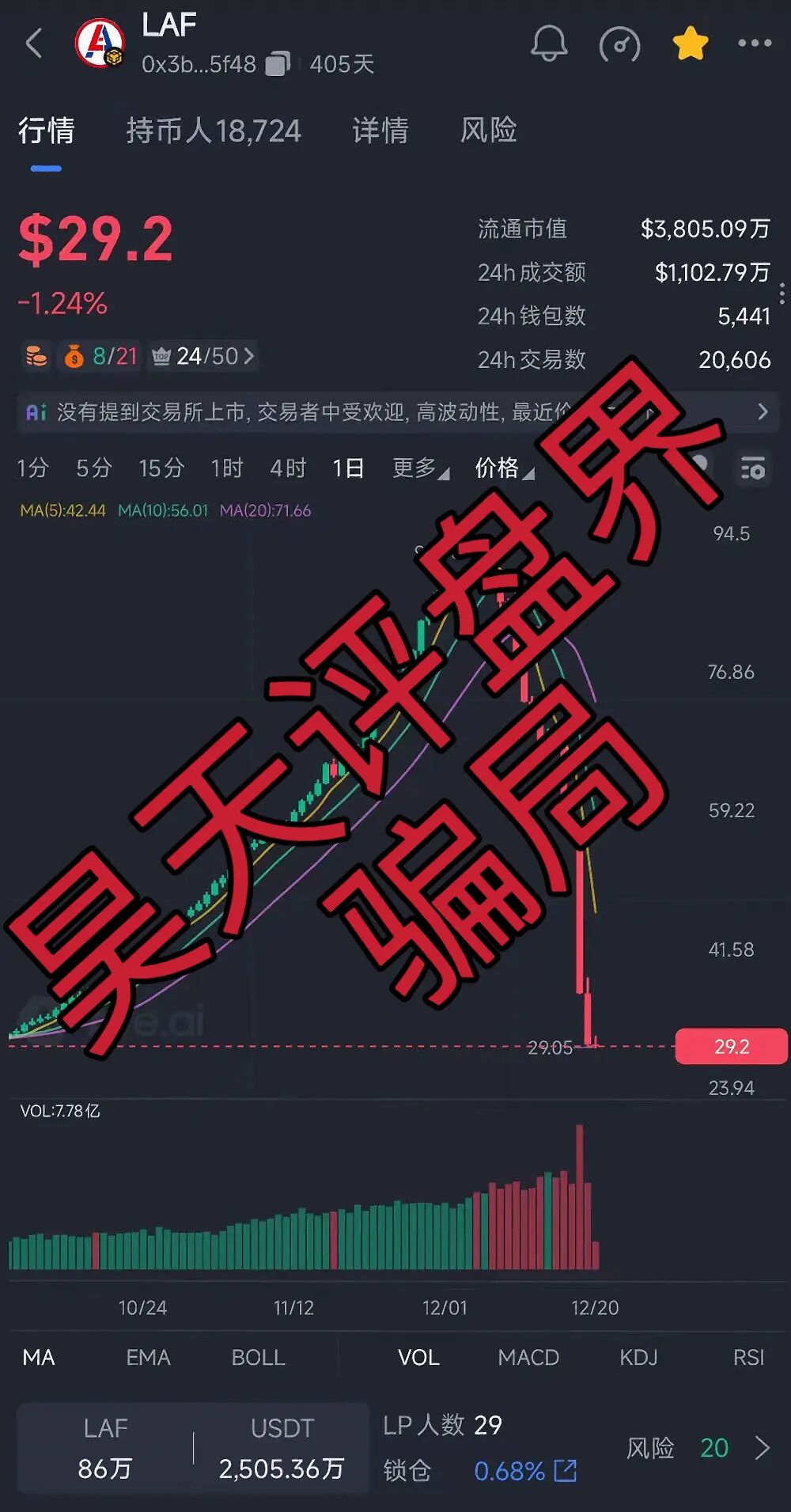Open the three-dot overflow menu
The width and height of the screenshot is (791, 1512).
(754, 43)
